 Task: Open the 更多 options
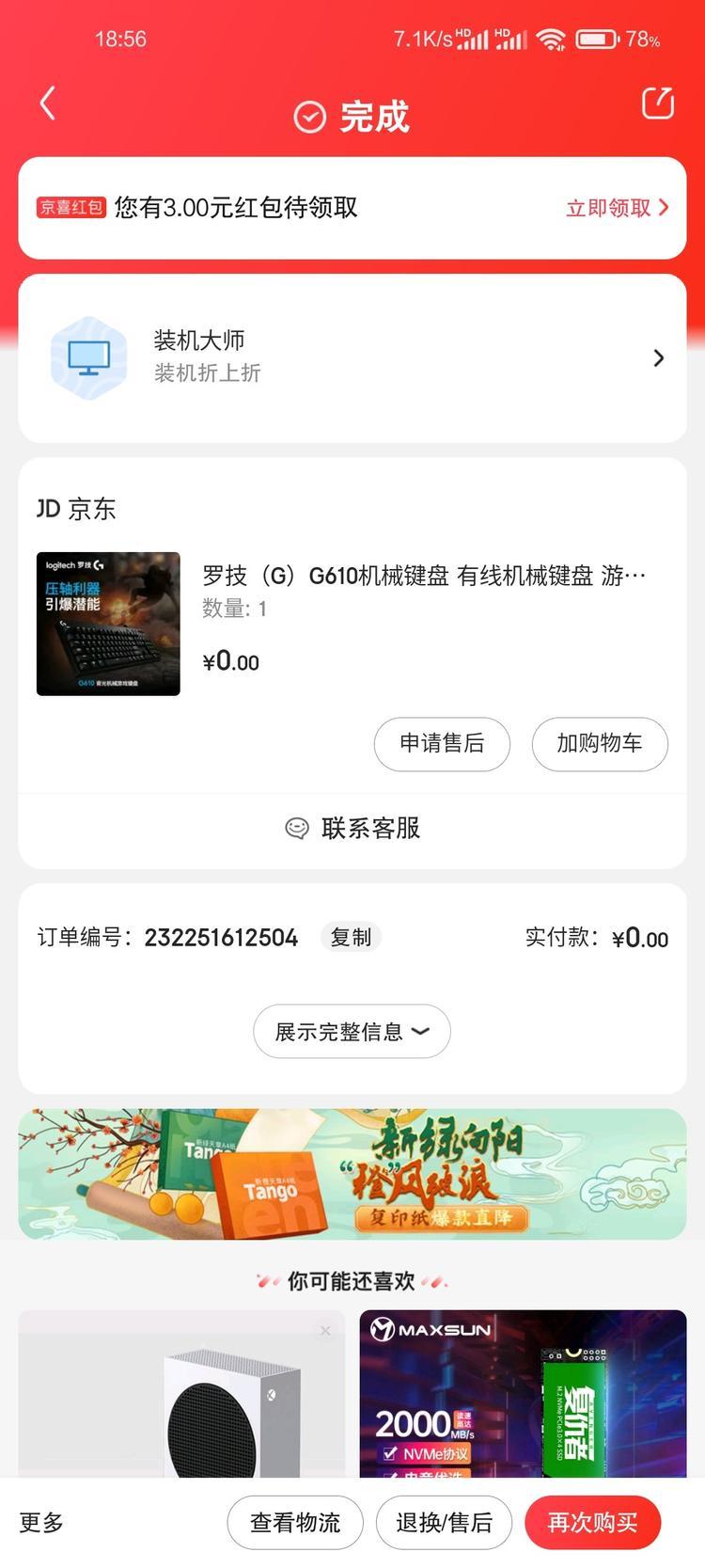tap(42, 1523)
